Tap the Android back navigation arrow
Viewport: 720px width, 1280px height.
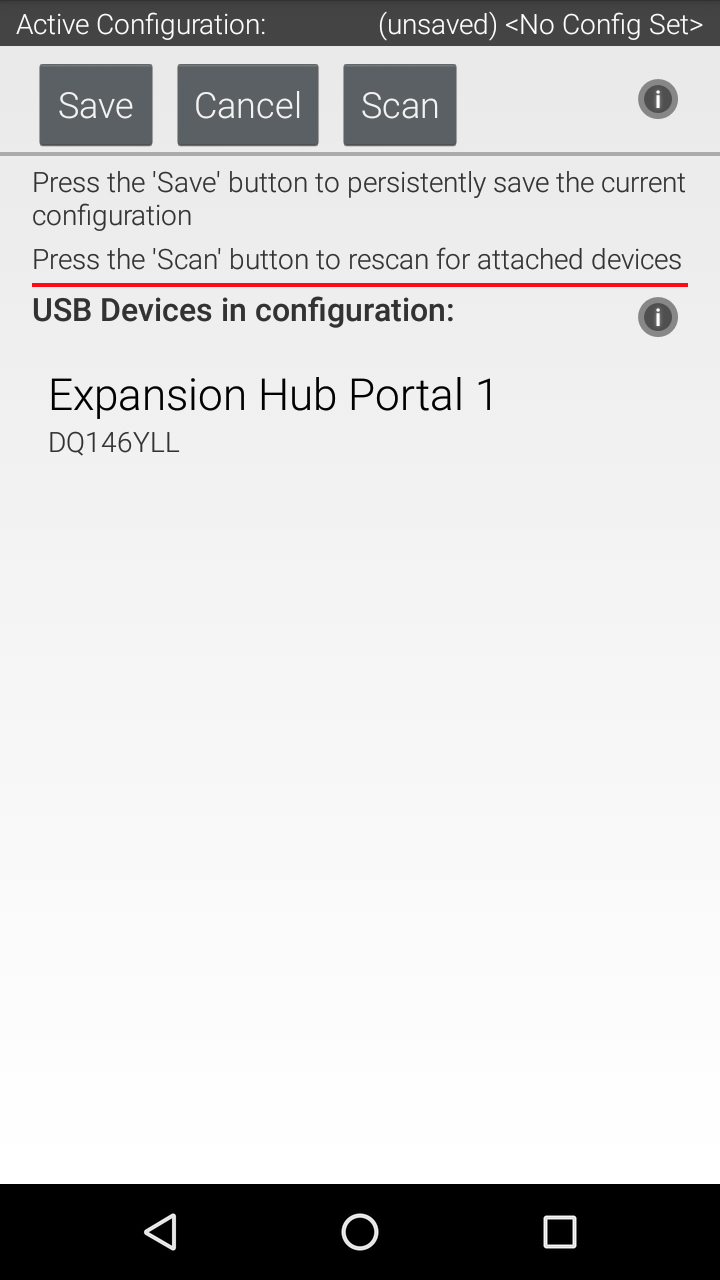point(160,1232)
